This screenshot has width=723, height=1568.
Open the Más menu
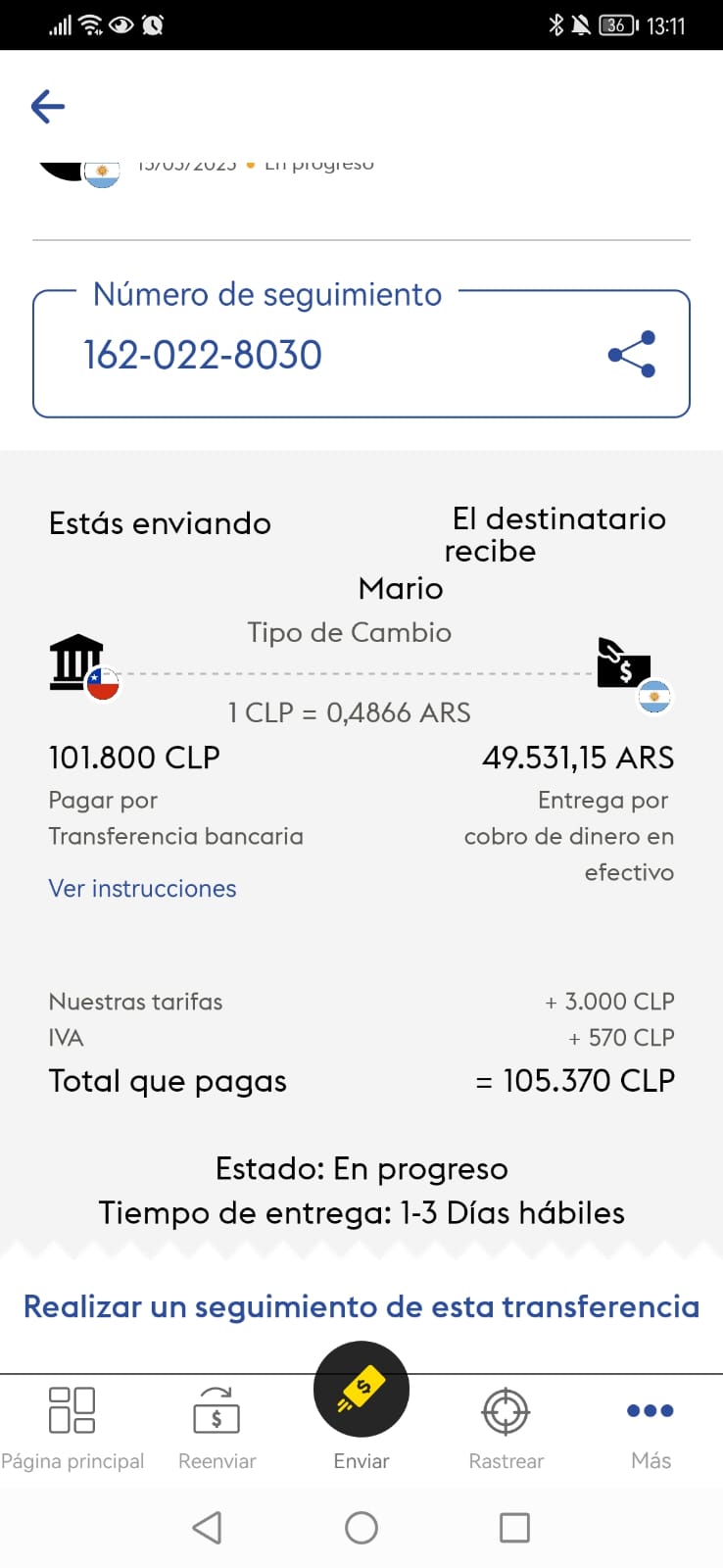tap(651, 1428)
